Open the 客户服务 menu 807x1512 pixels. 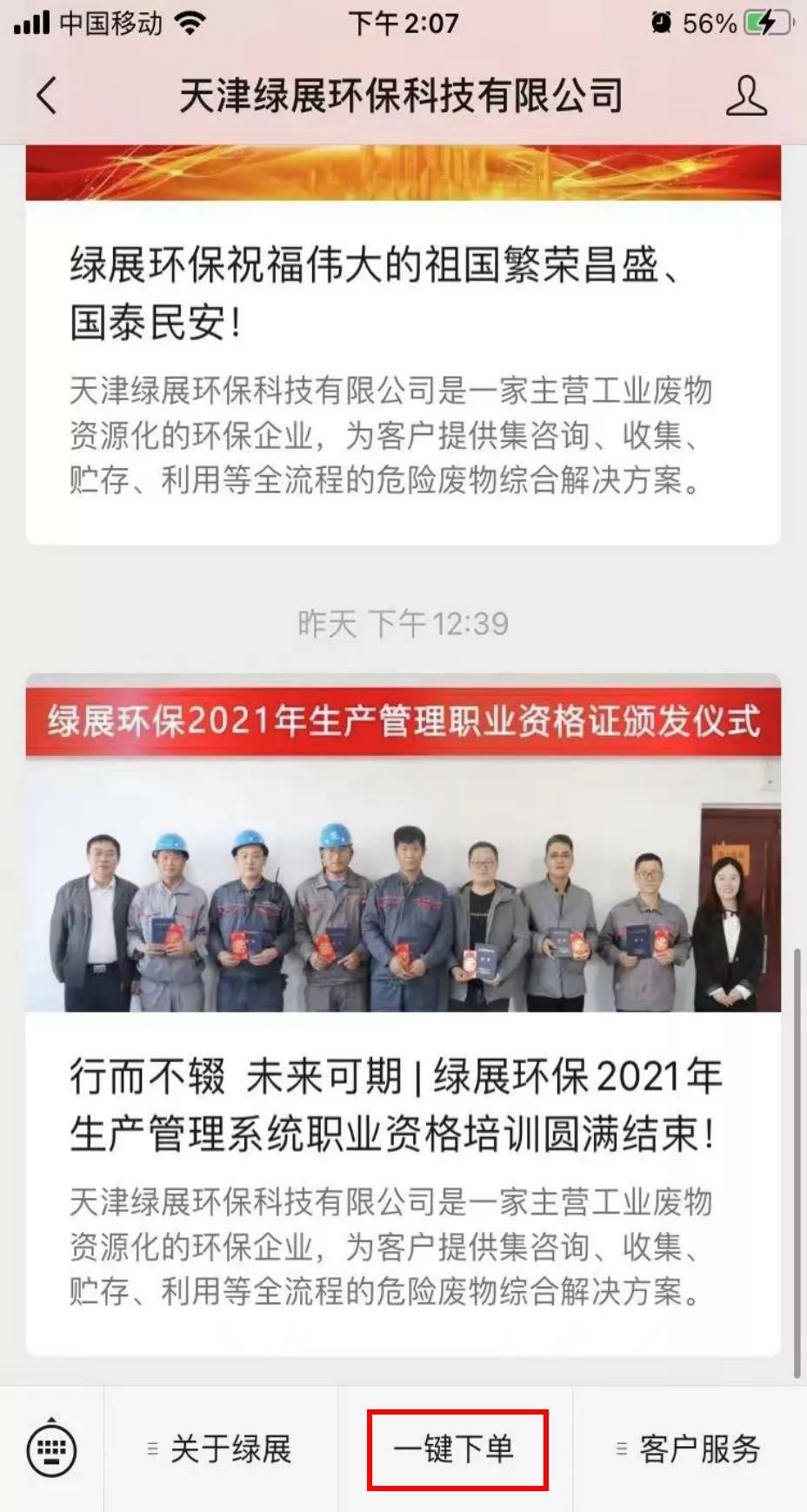click(689, 1449)
